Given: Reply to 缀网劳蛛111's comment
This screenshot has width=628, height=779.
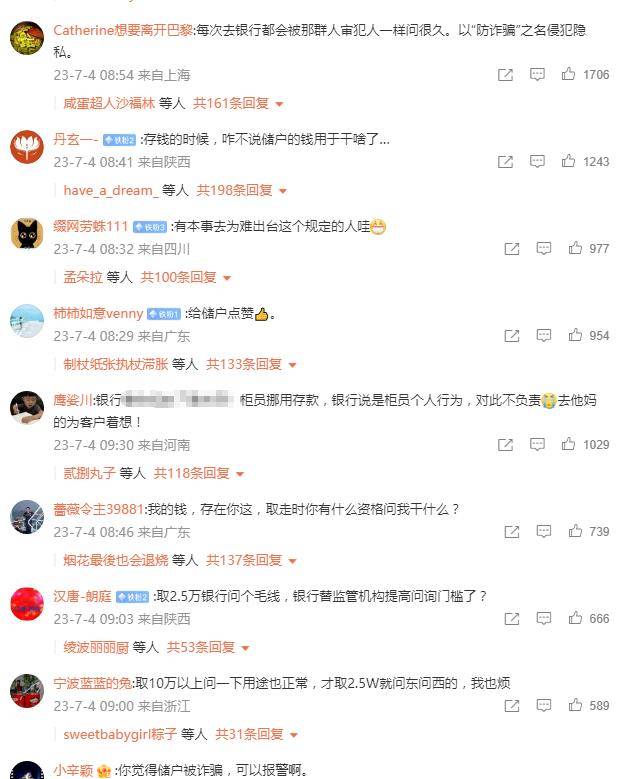Looking at the screenshot, I should pyautogui.click(x=543, y=248).
